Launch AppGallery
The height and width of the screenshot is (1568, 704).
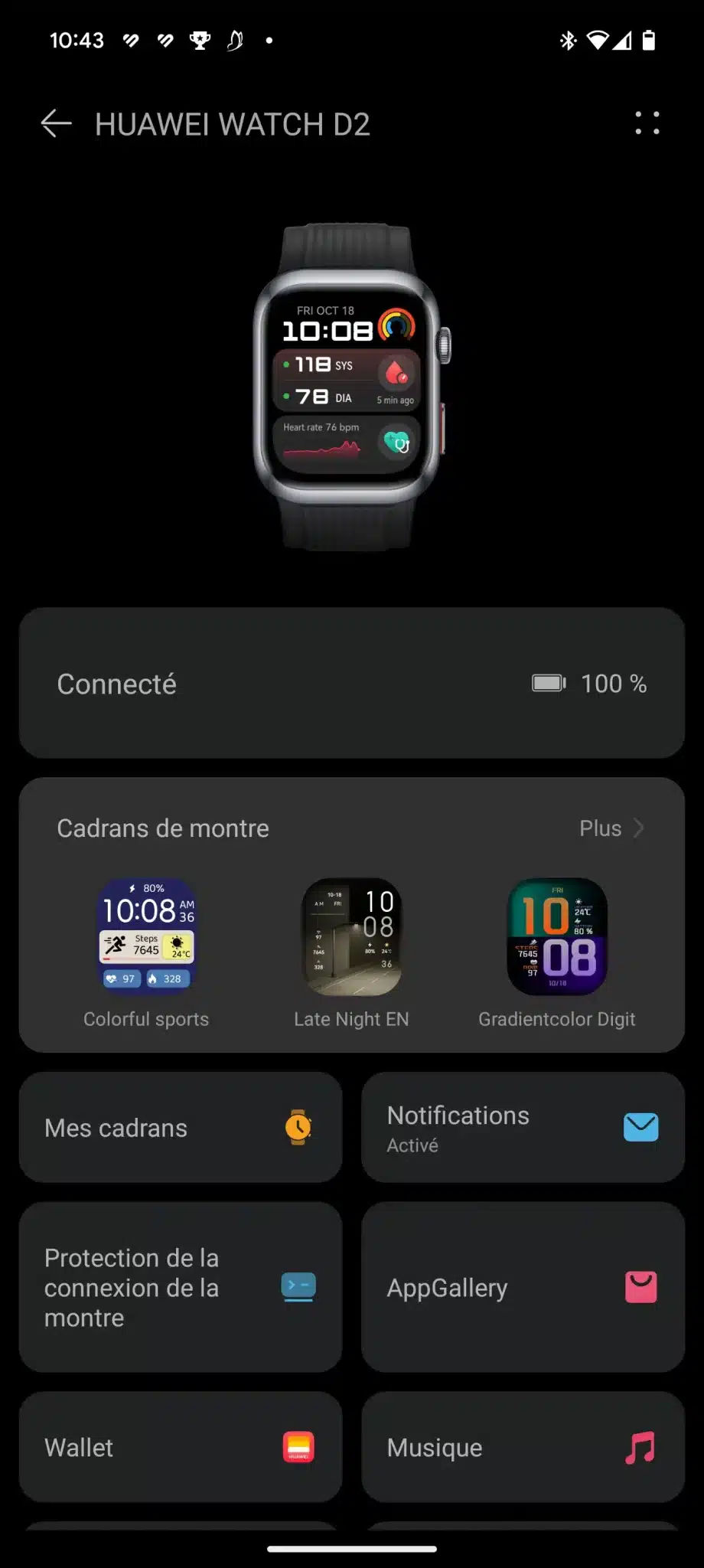[523, 1287]
